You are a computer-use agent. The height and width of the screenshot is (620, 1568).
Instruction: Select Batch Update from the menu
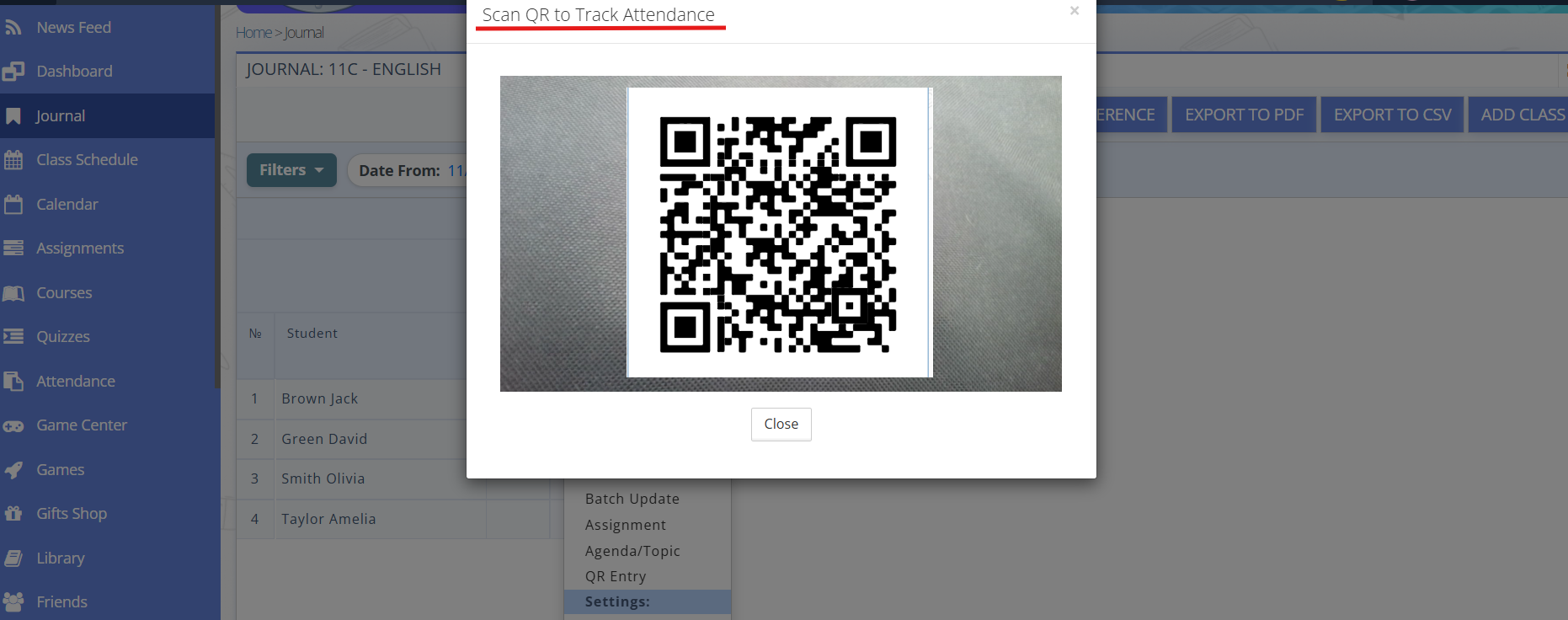[632, 499]
